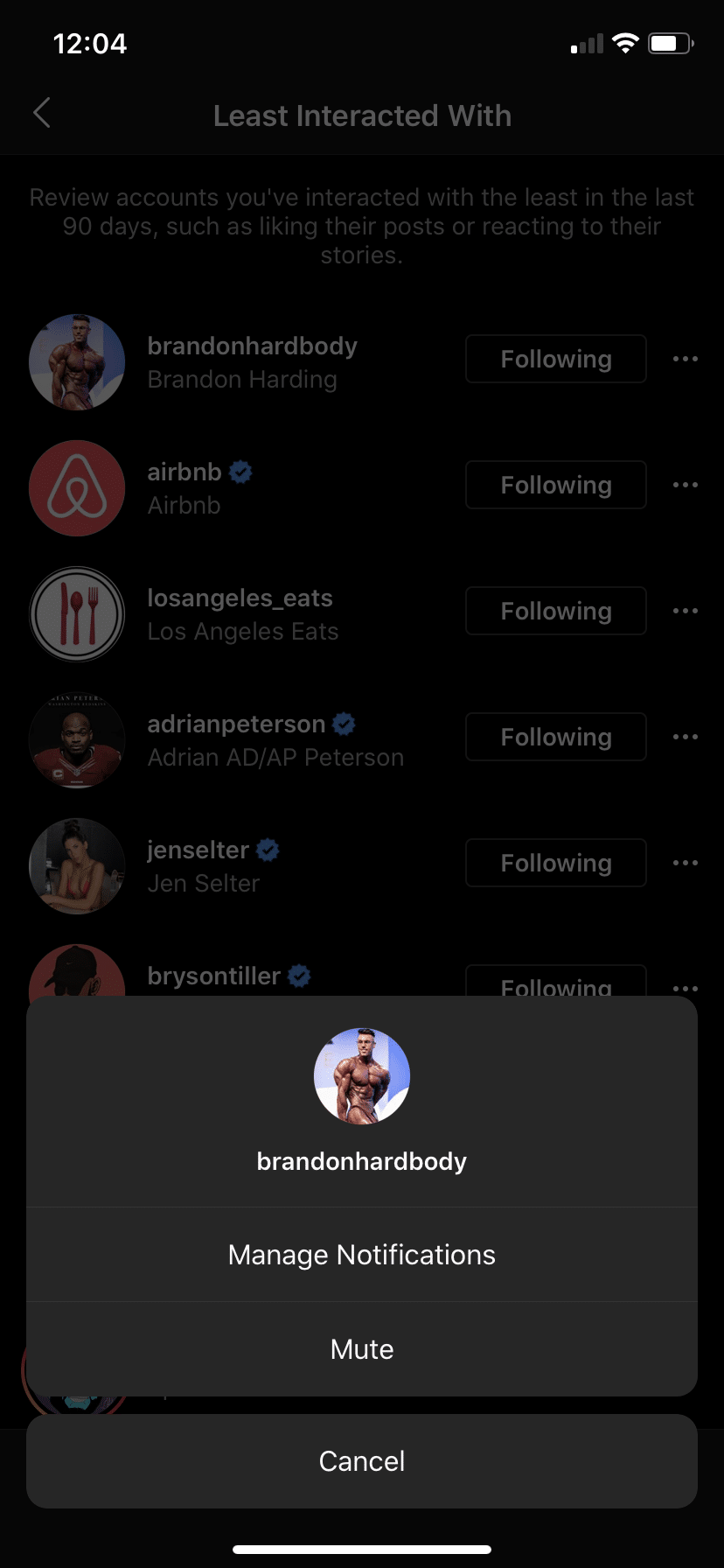Tap brandonhardbody's avatar in the action sheet
Viewport: 724px width, 1568px height.
[362, 1075]
